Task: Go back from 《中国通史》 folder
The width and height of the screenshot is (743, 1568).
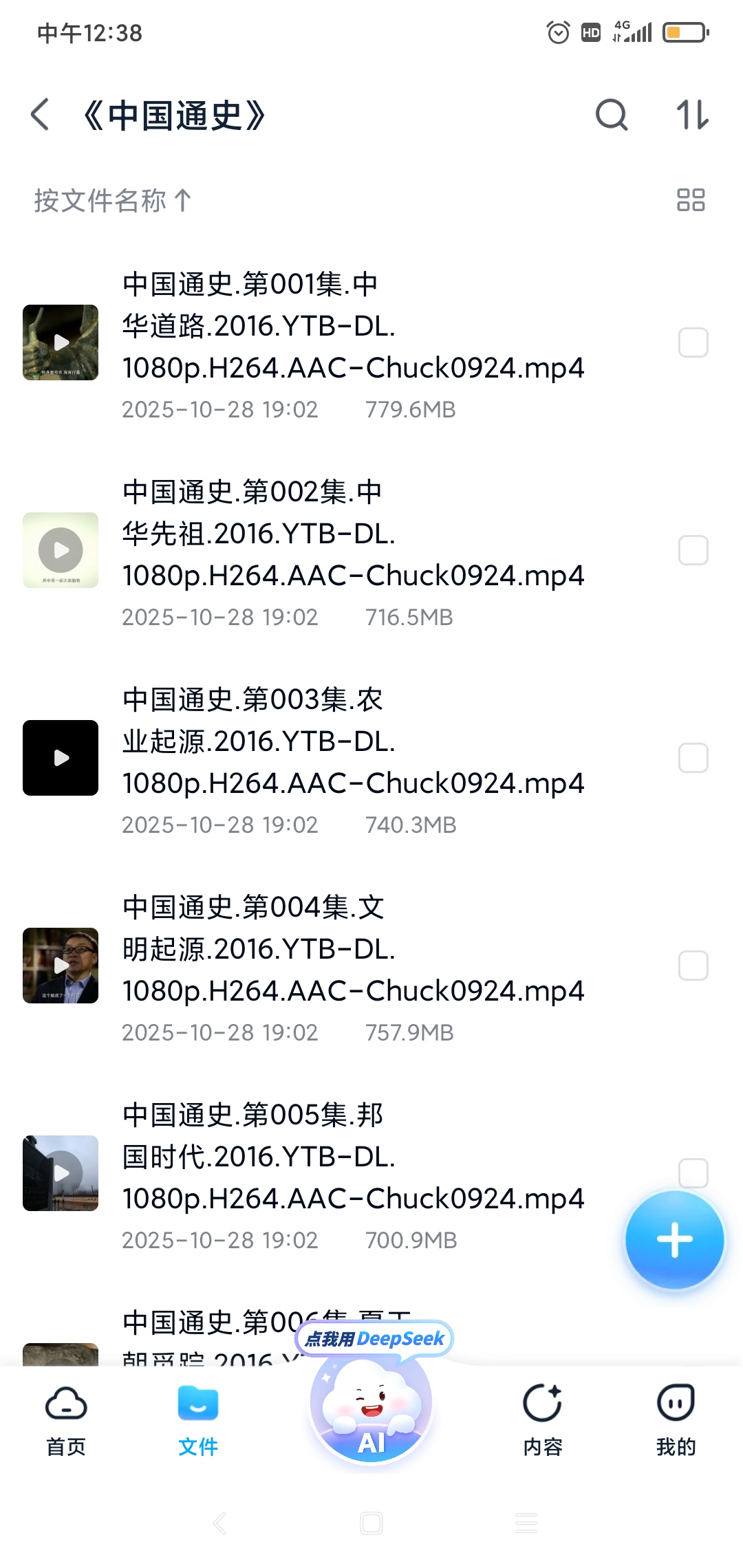Action: [x=41, y=114]
